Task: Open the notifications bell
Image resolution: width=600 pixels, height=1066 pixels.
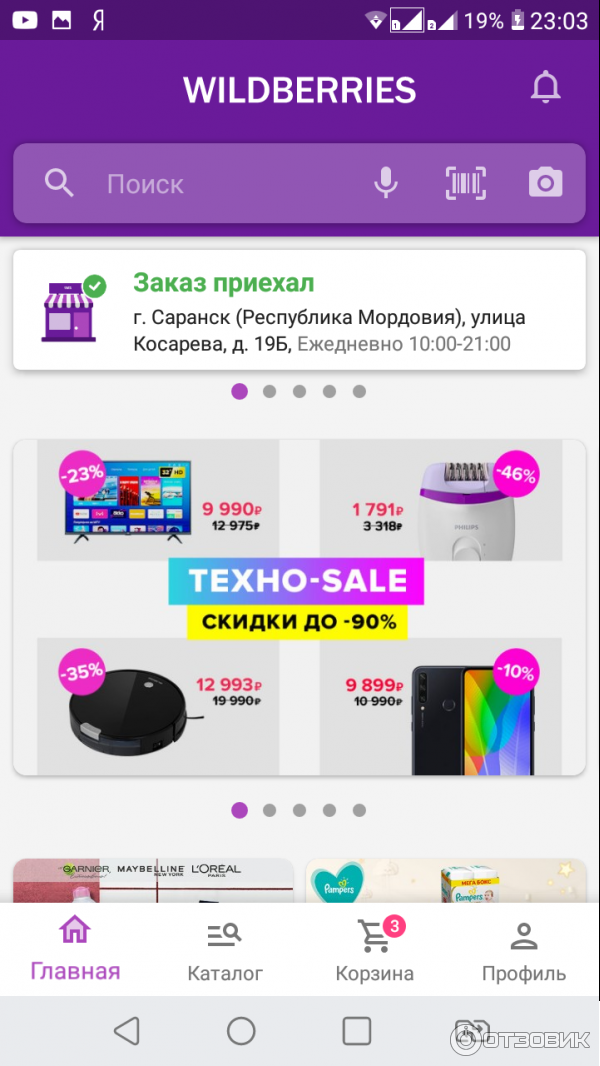Action: point(545,89)
